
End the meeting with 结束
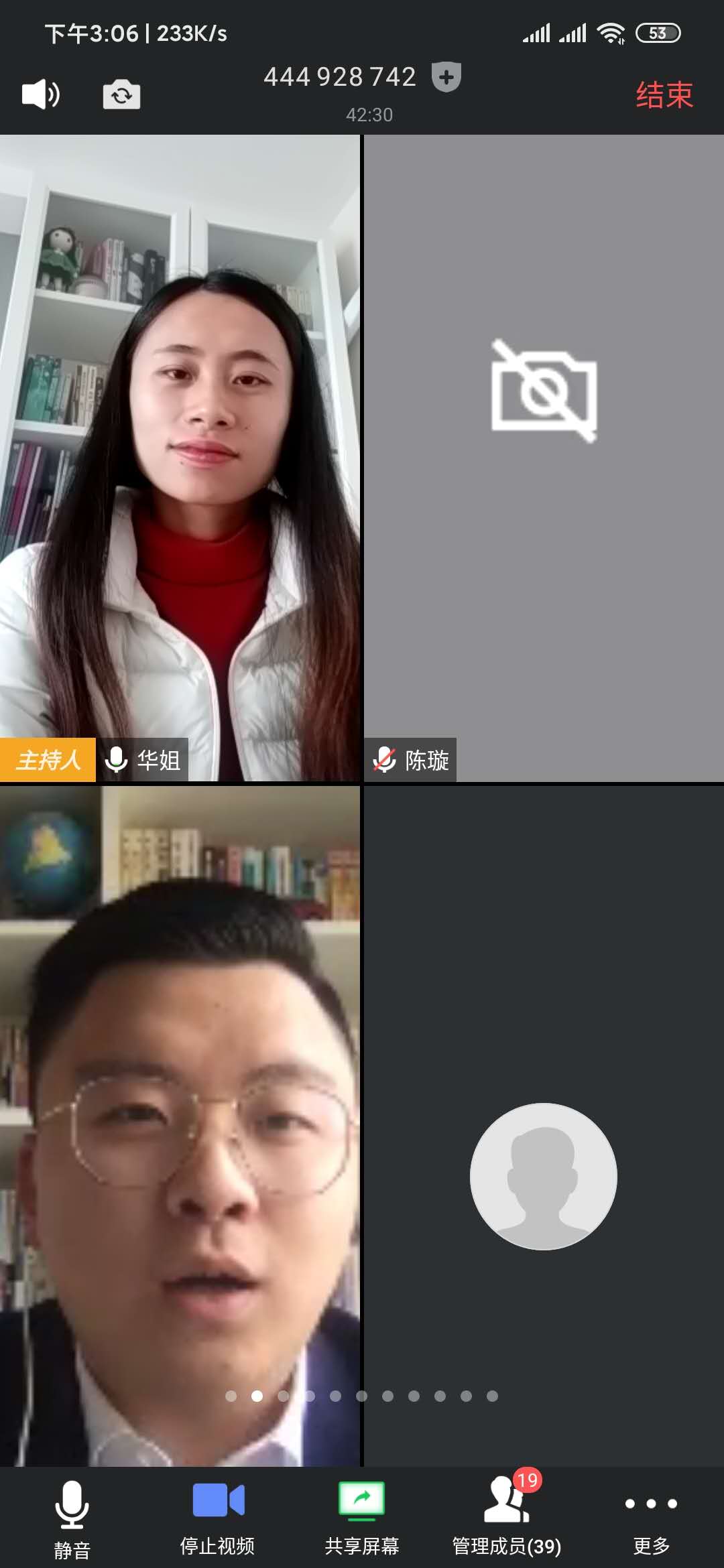(x=664, y=94)
